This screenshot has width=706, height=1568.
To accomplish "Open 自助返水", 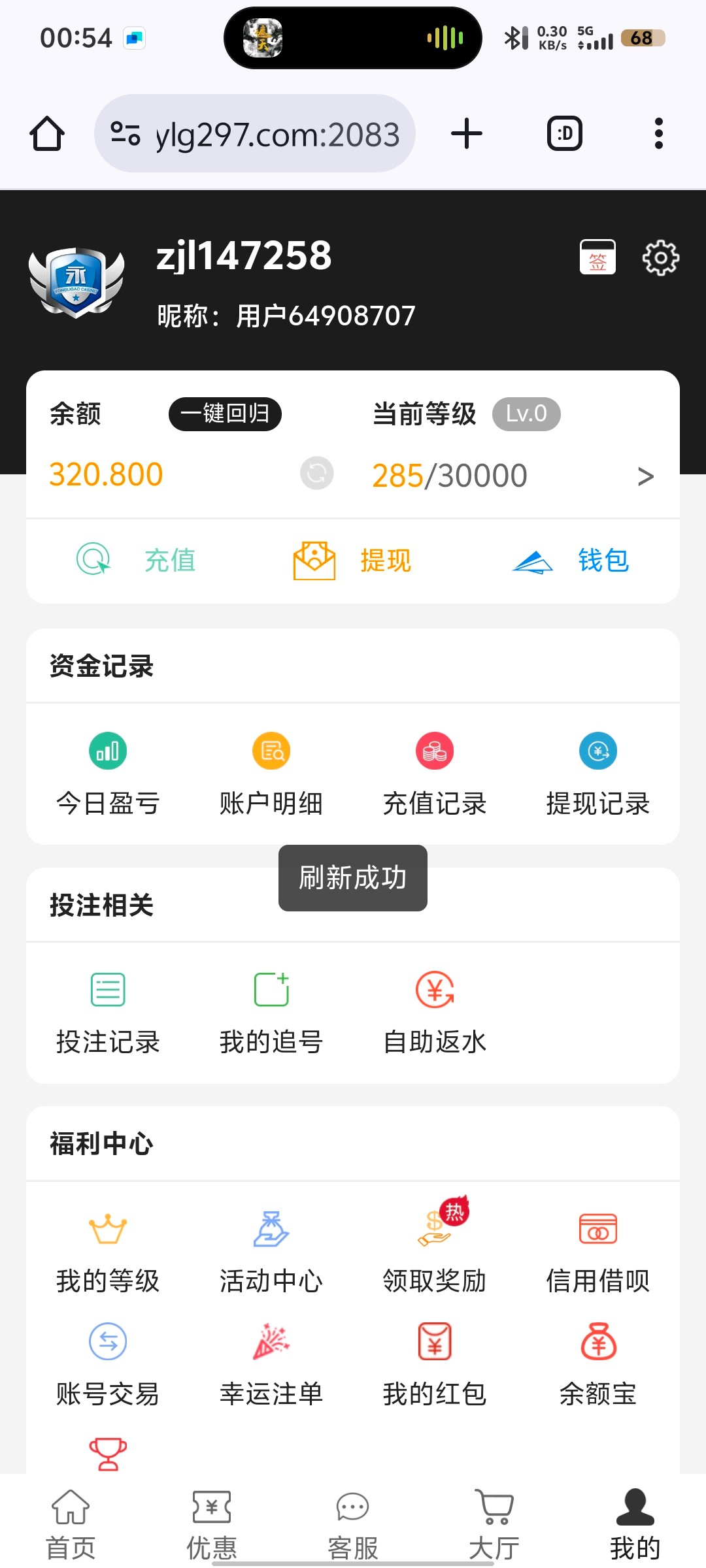I will [435, 1014].
